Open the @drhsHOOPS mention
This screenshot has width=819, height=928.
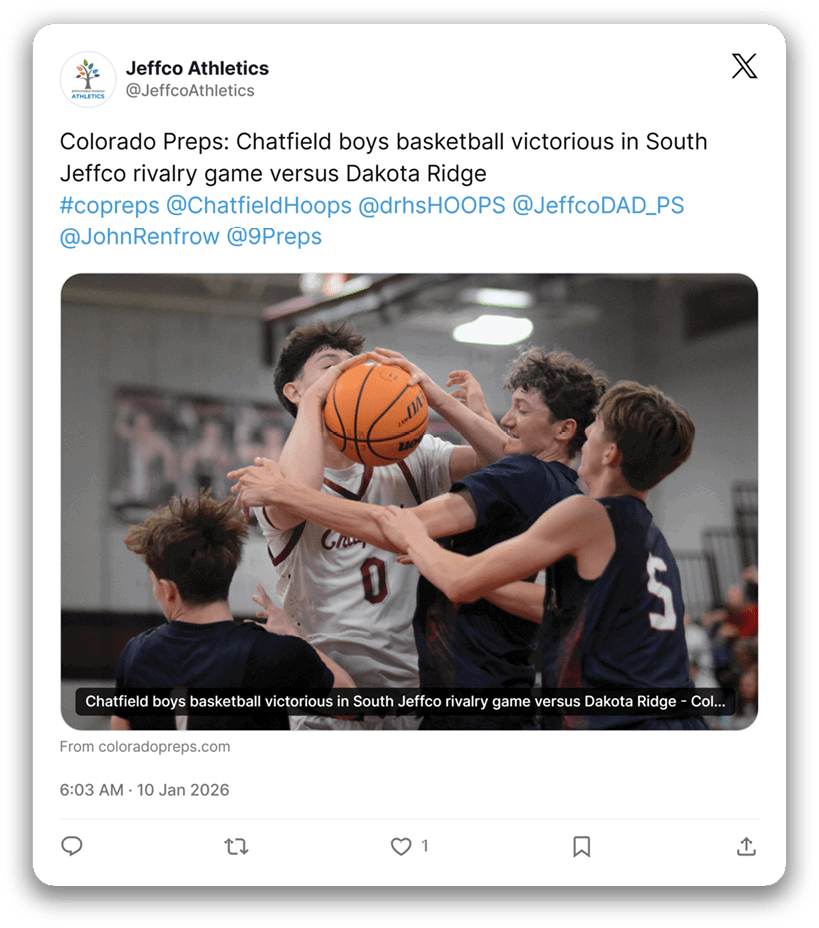(431, 206)
